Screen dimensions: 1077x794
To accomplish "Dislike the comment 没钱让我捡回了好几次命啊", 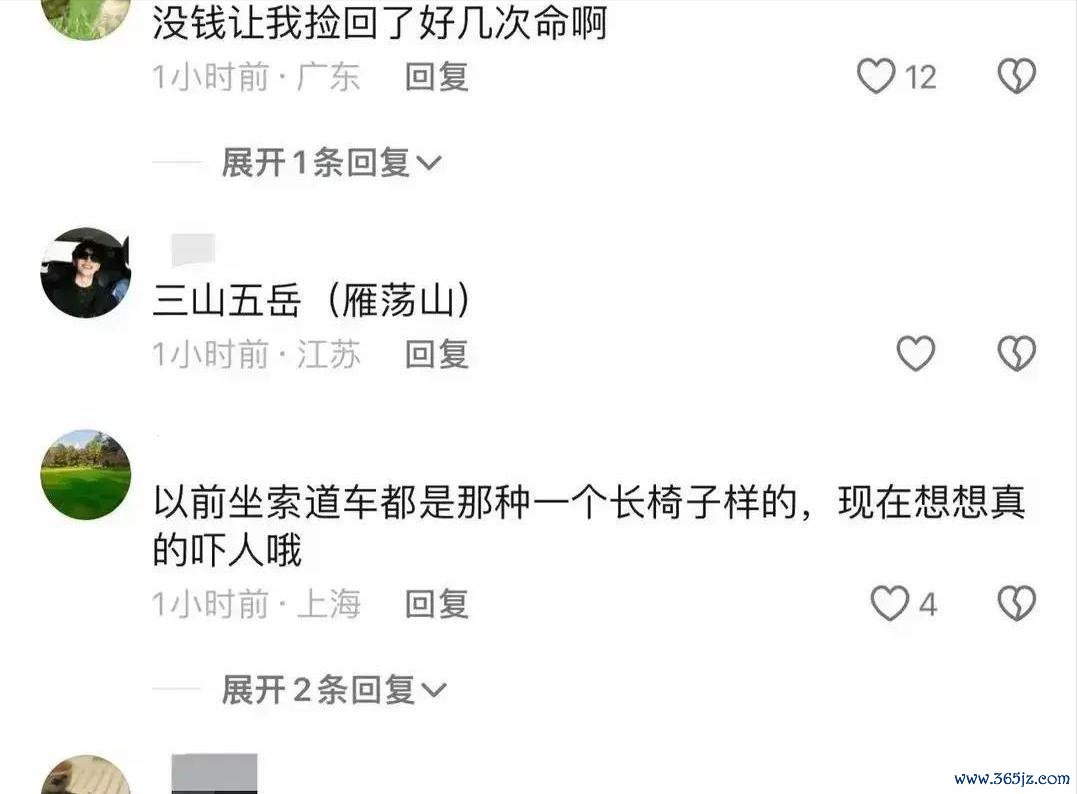I will (x=1017, y=76).
